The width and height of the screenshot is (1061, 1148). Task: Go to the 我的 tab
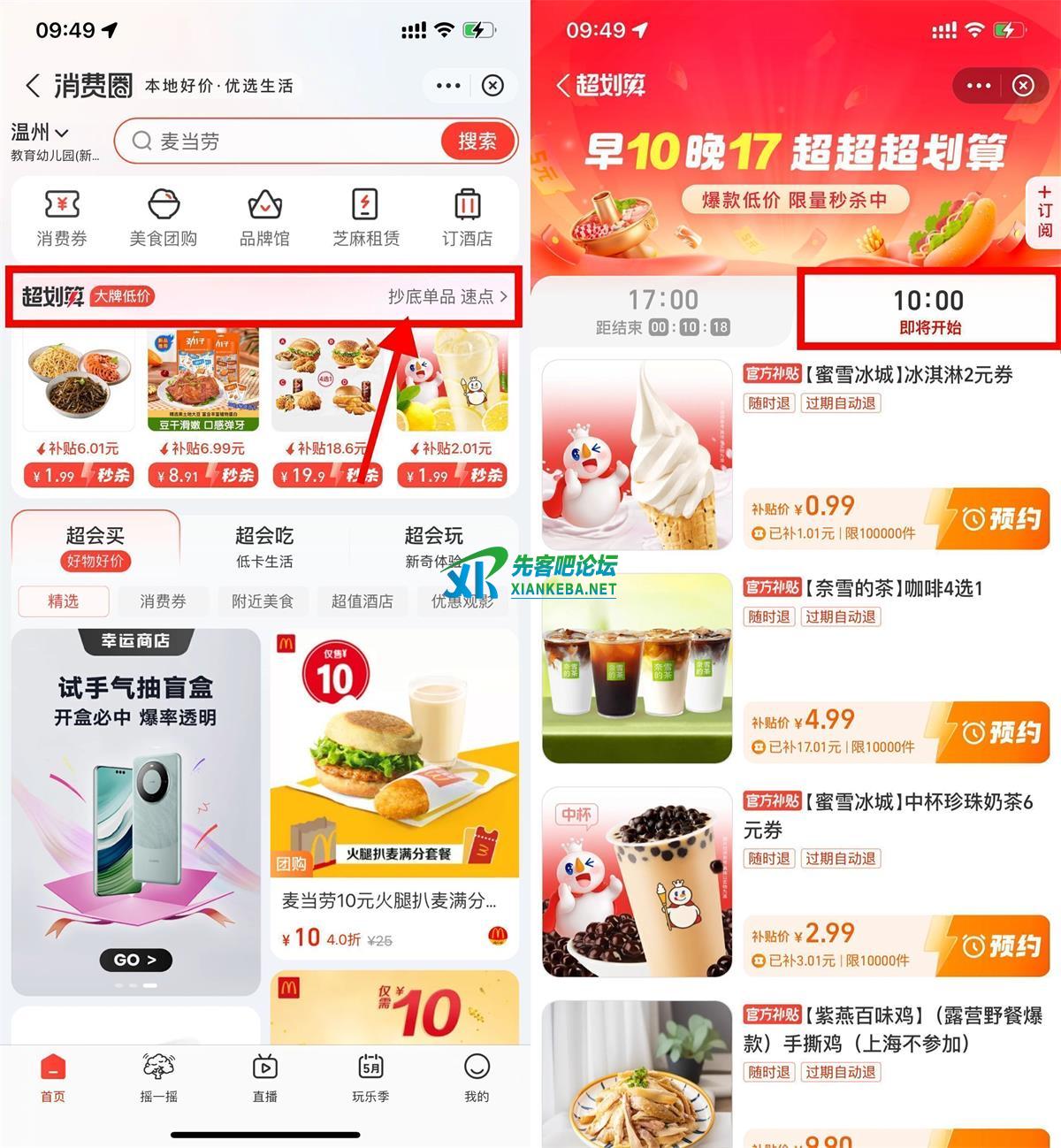477,1076
